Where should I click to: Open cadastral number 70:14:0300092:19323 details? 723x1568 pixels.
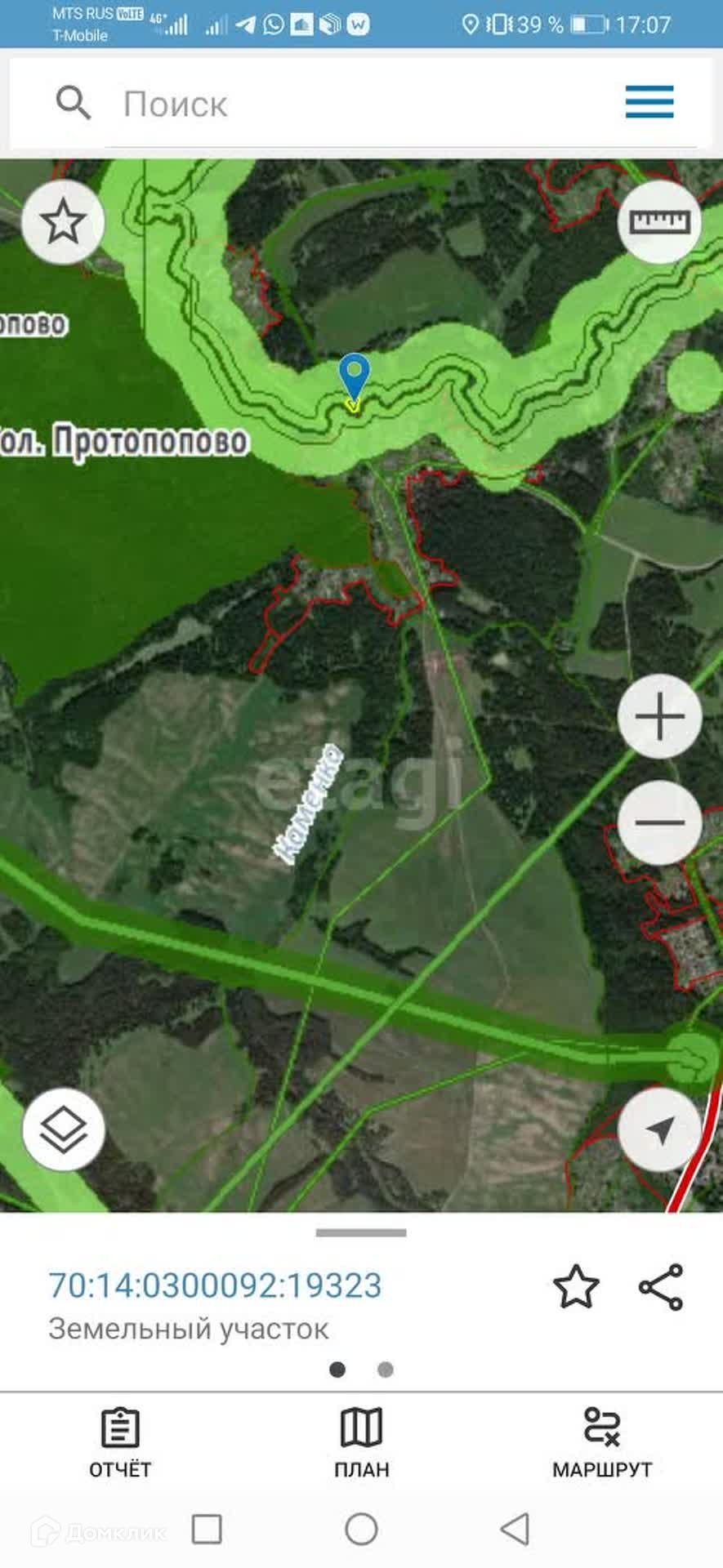coord(215,1285)
